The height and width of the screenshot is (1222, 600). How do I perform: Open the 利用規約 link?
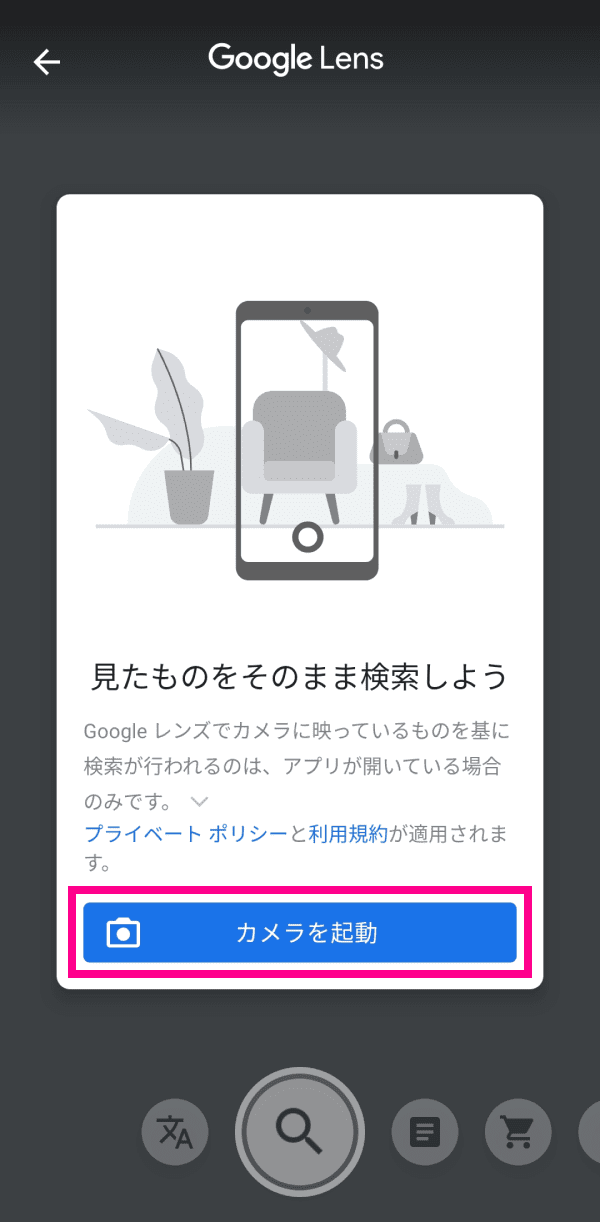348,834
